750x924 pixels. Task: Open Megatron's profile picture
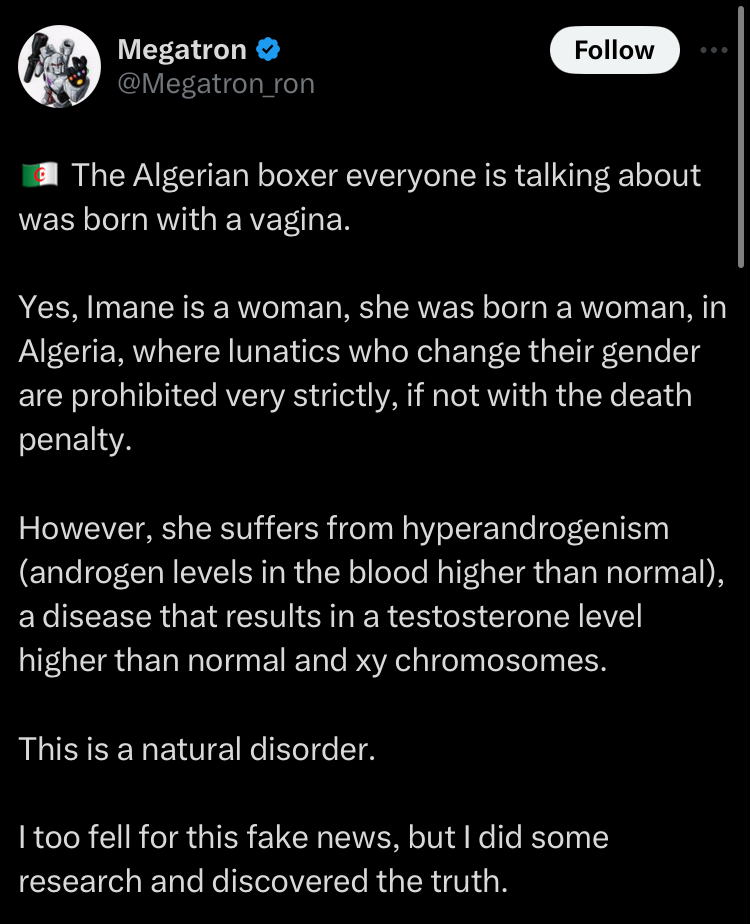coord(59,65)
